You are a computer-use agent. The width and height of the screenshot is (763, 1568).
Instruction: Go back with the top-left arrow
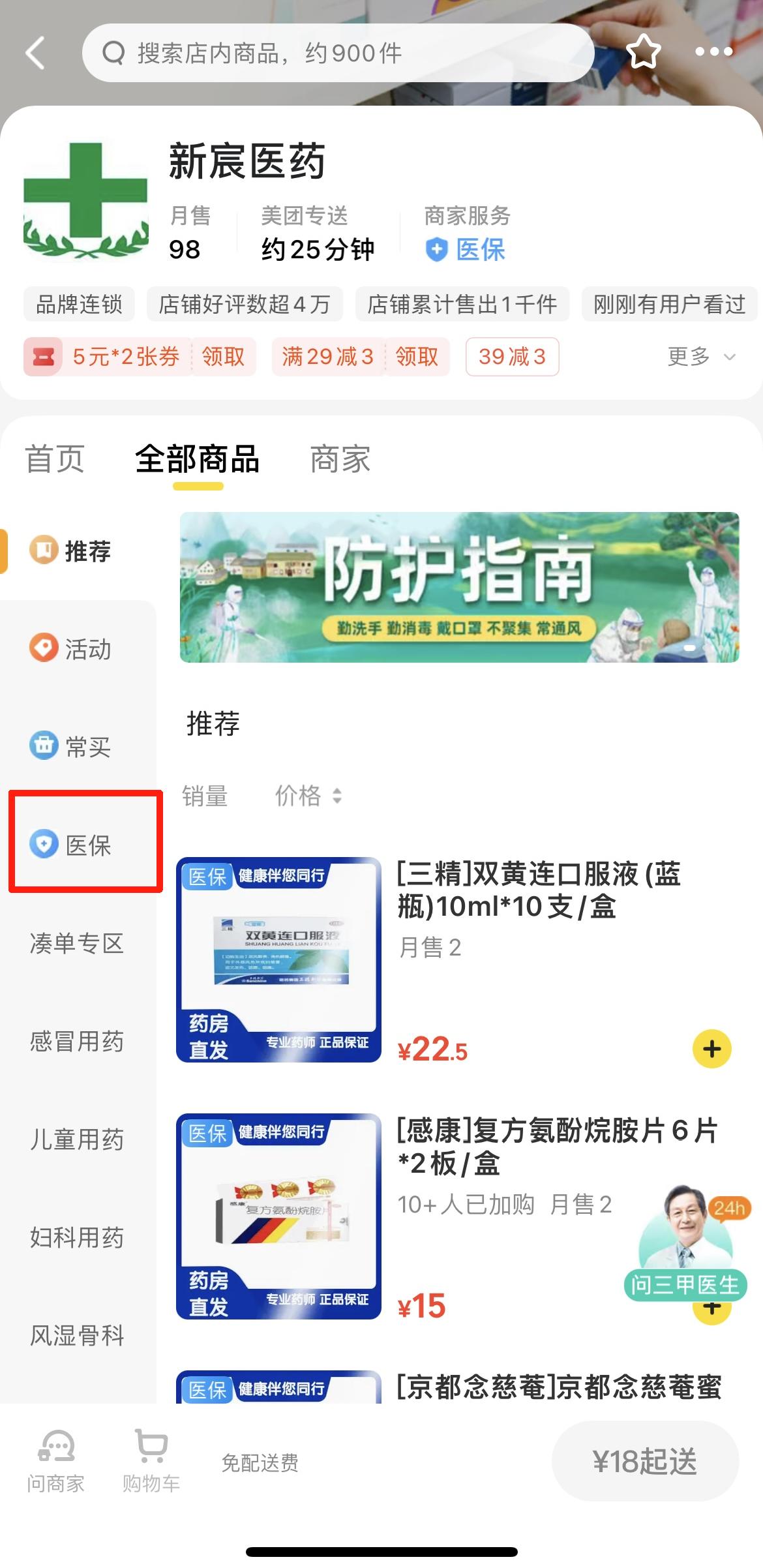pos(36,53)
